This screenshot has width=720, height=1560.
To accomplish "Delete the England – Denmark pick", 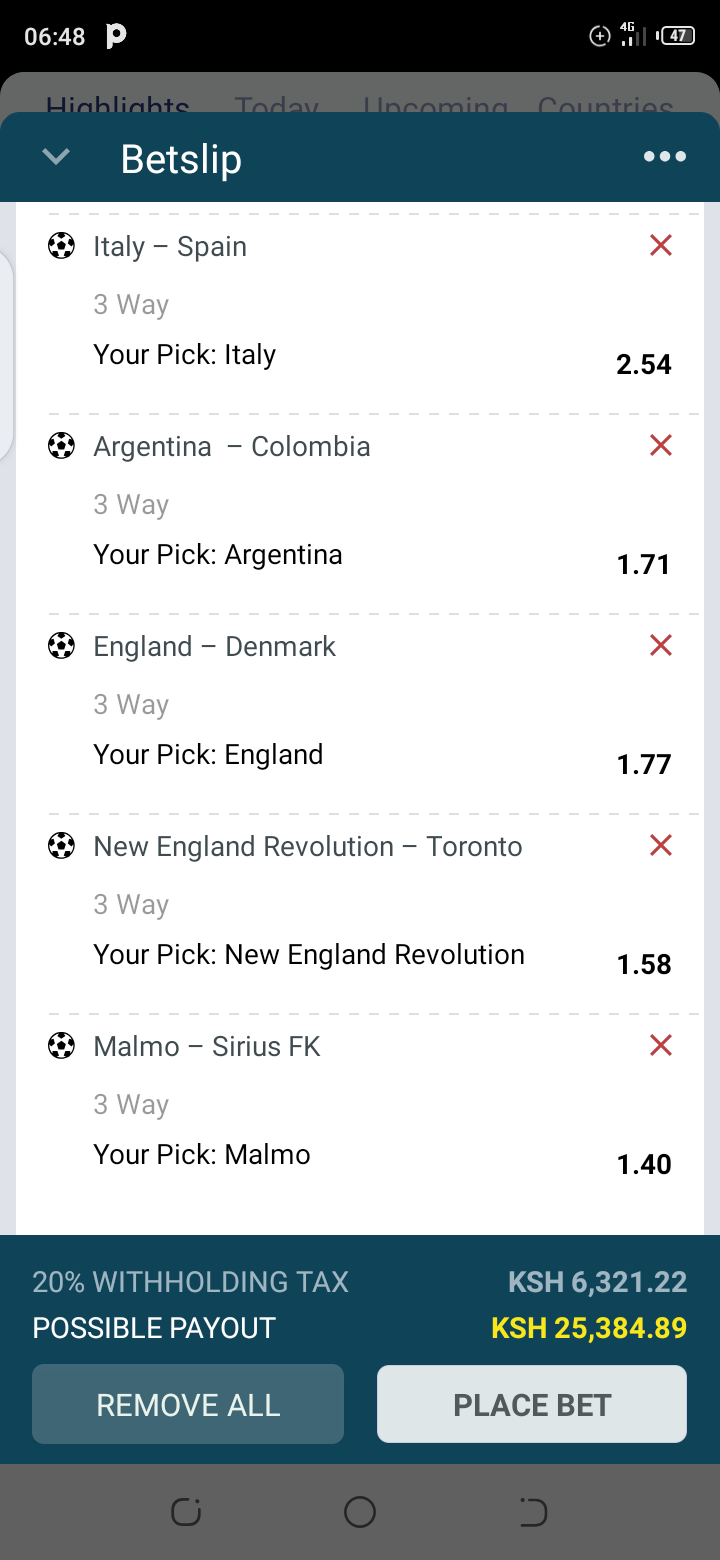I will [x=661, y=645].
